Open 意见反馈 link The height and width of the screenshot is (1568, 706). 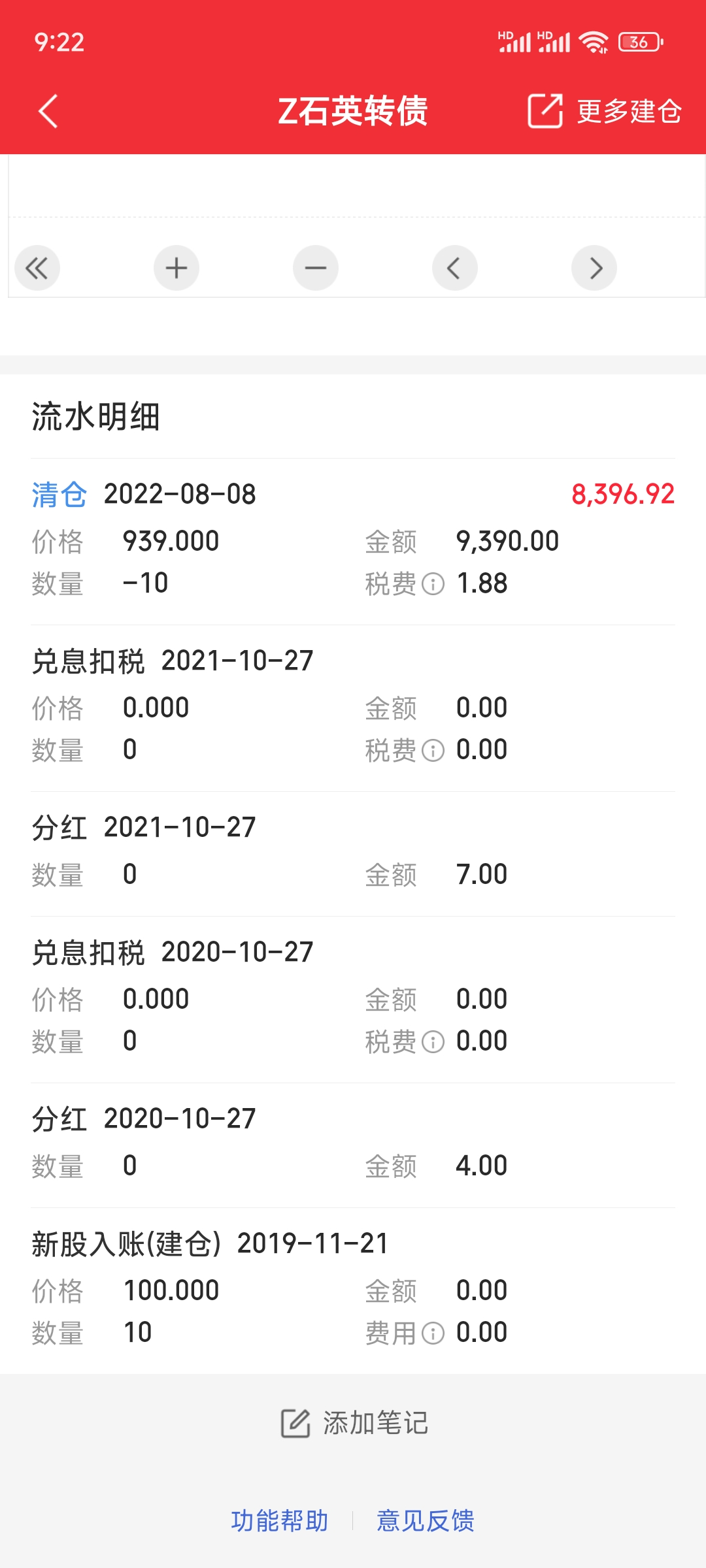tap(426, 1521)
